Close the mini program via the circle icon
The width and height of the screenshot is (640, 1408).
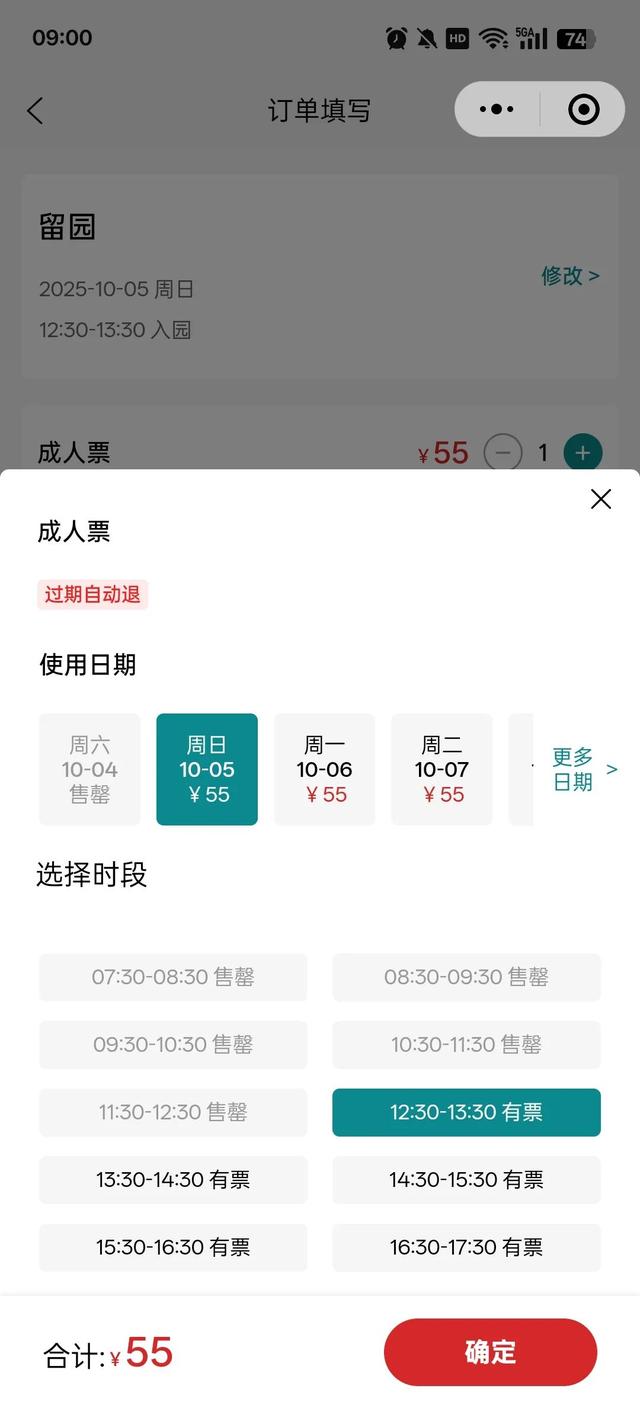[x=583, y=109]
